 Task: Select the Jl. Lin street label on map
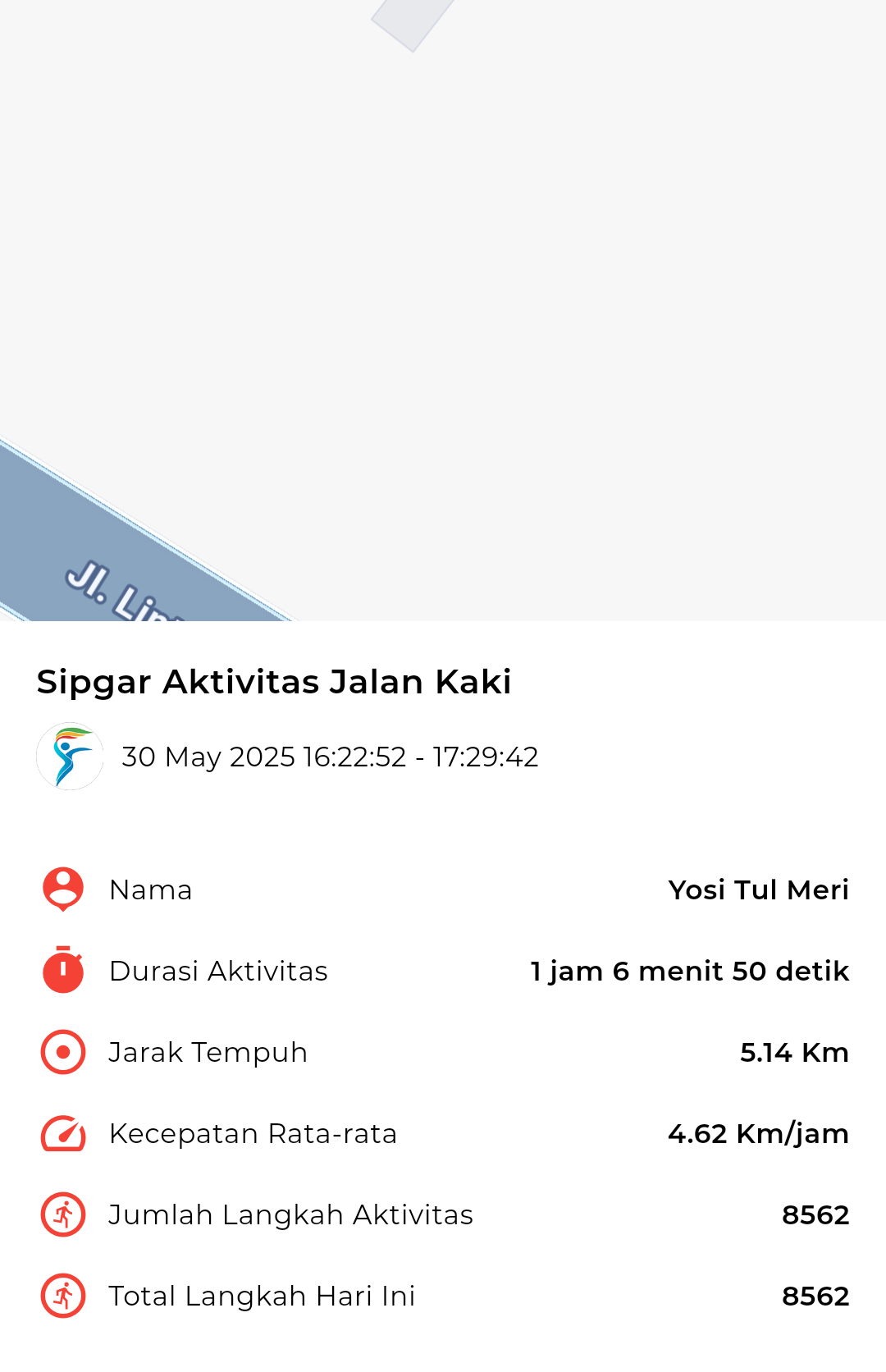click(115, 591)
